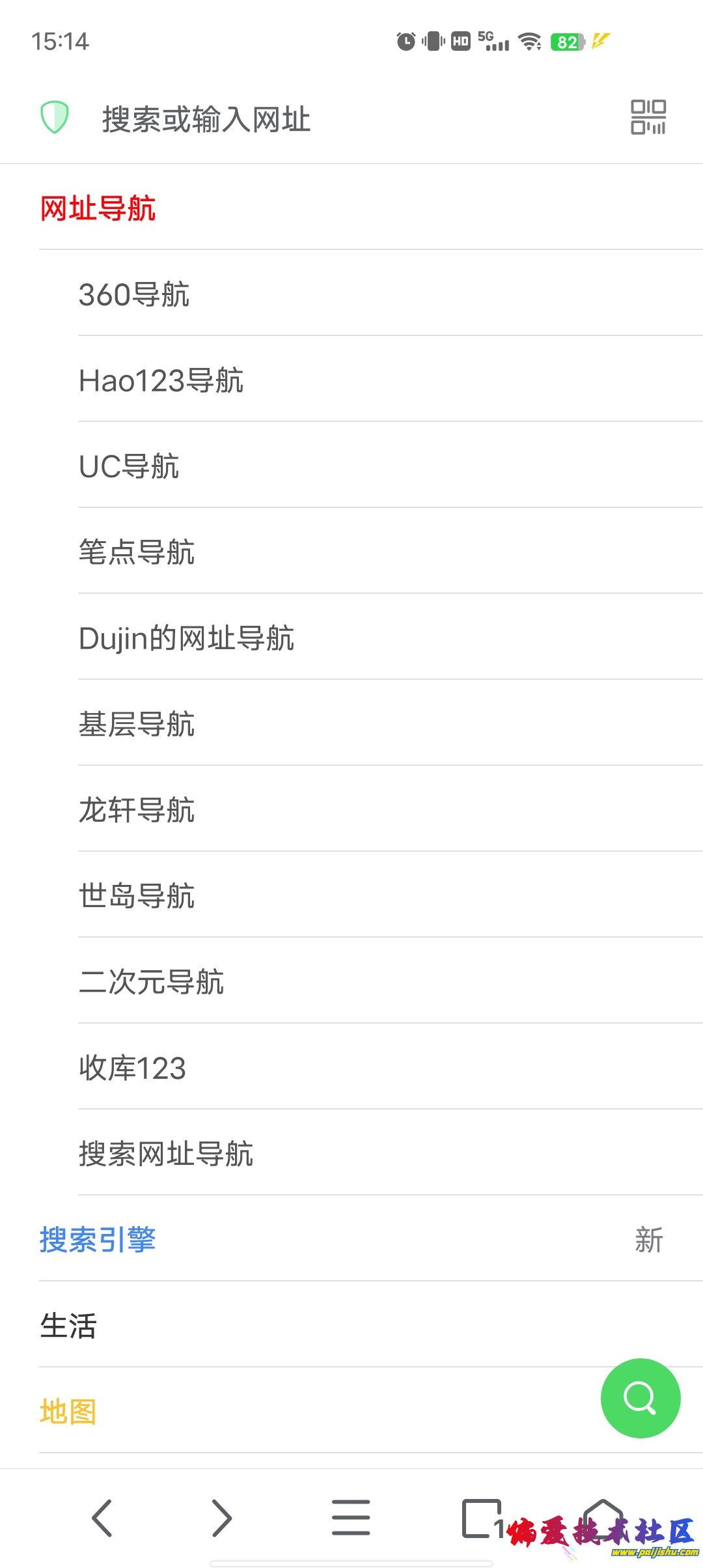Expand the 生活 category
Screen dimensions: 703x1568
point(68,1326)
